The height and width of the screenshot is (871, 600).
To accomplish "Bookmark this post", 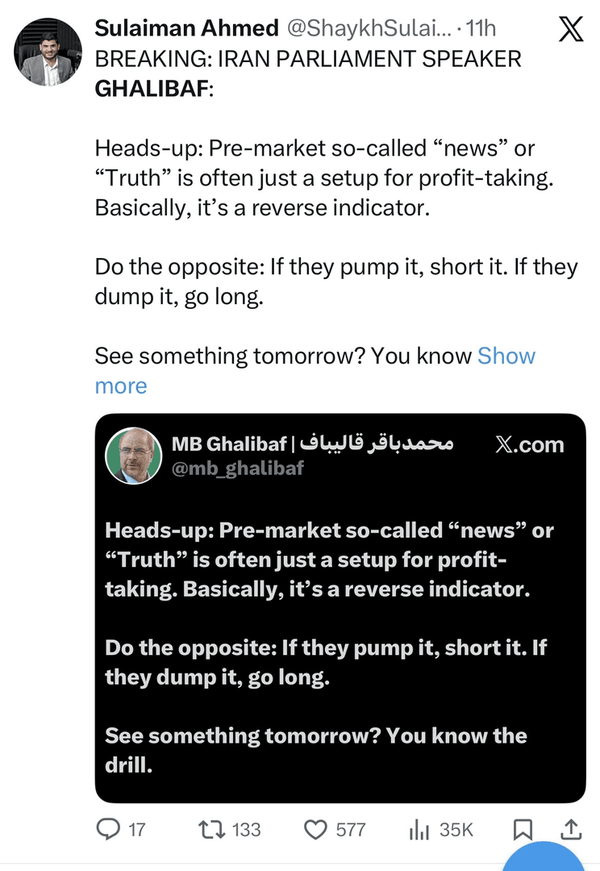I will click(x=522, y=829).
